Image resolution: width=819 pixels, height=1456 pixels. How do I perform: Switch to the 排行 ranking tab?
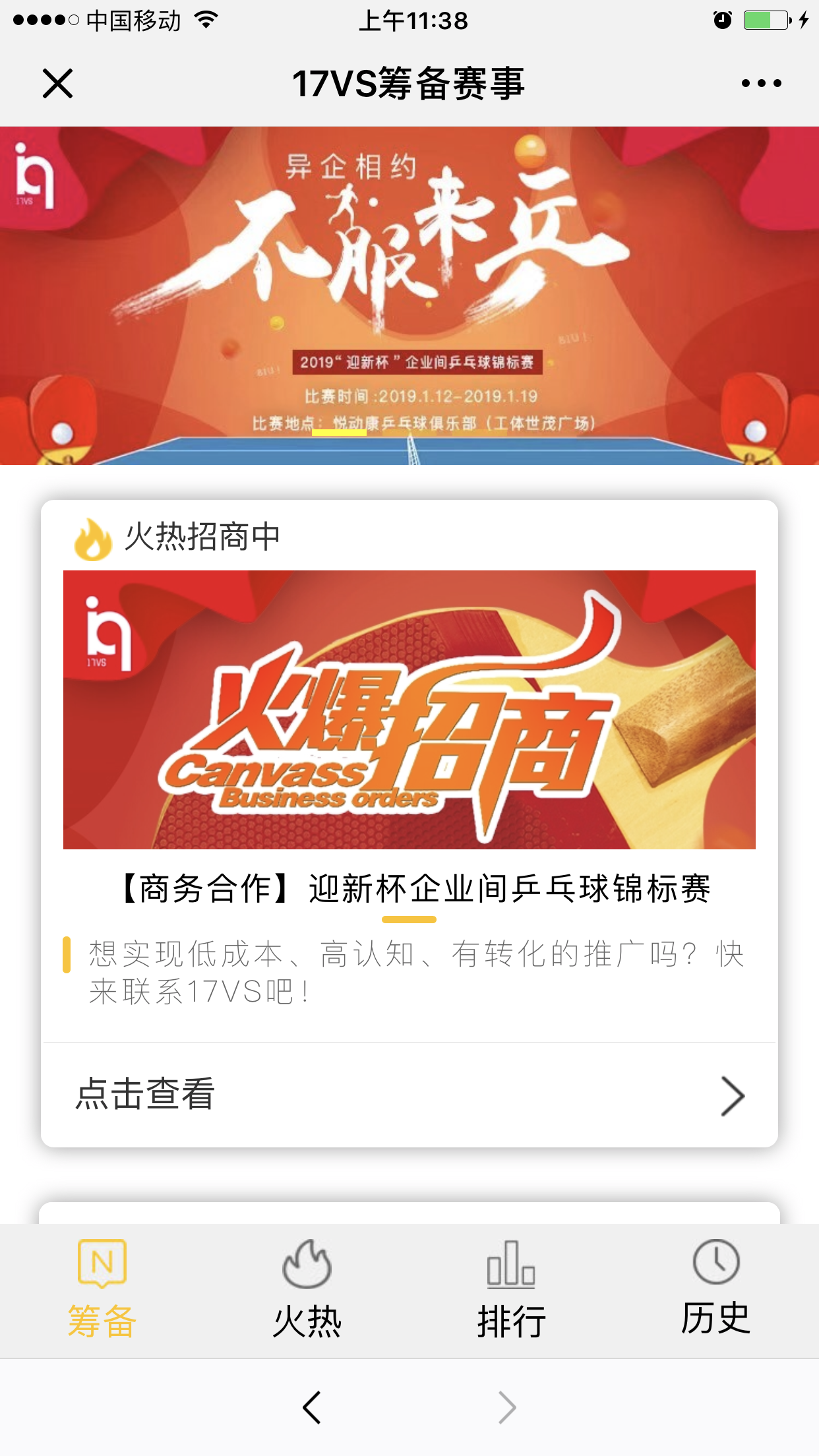click(x=512, y=1289)
